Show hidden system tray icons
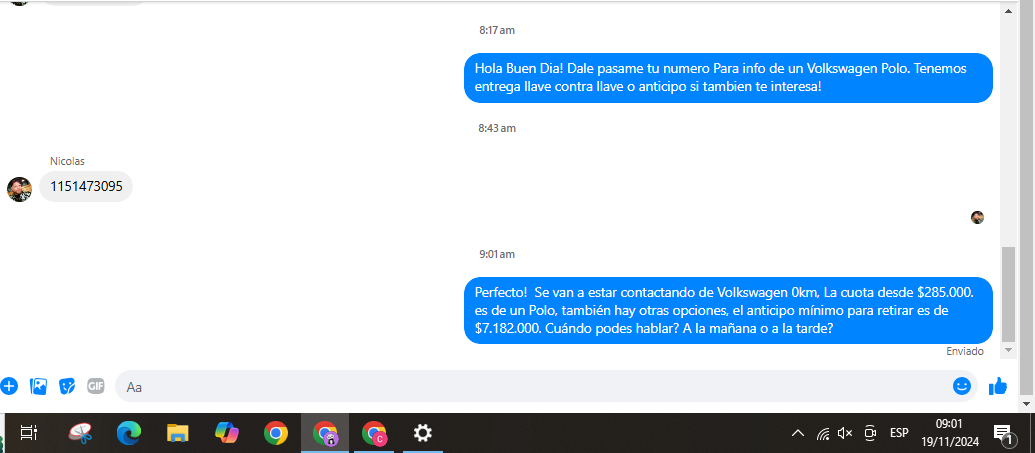Screen dimensions: 1035x453 click(x=797, y=433)
